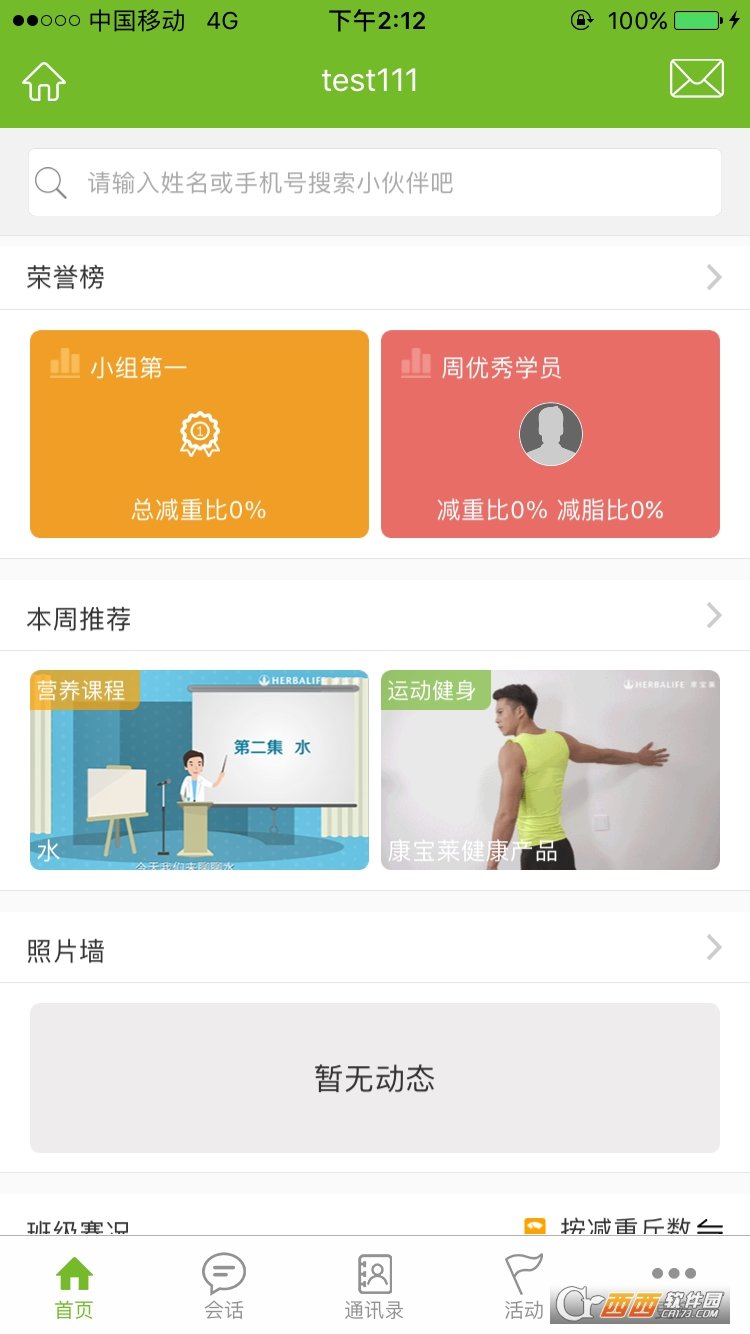Switch to the 会话 tab

(x=224, y=1286)
